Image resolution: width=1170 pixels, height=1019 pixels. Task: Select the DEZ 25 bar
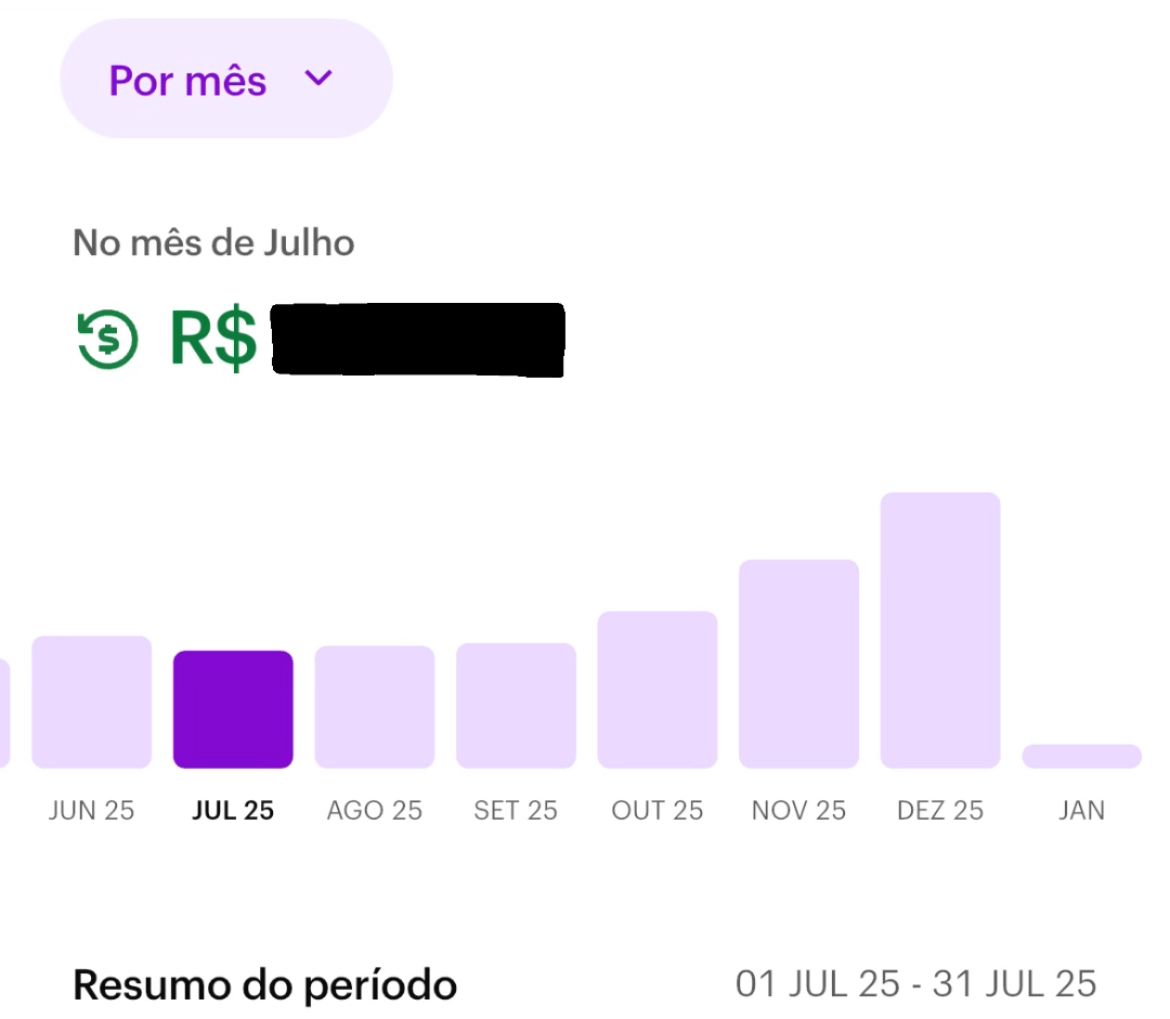[x=940, y=630]
